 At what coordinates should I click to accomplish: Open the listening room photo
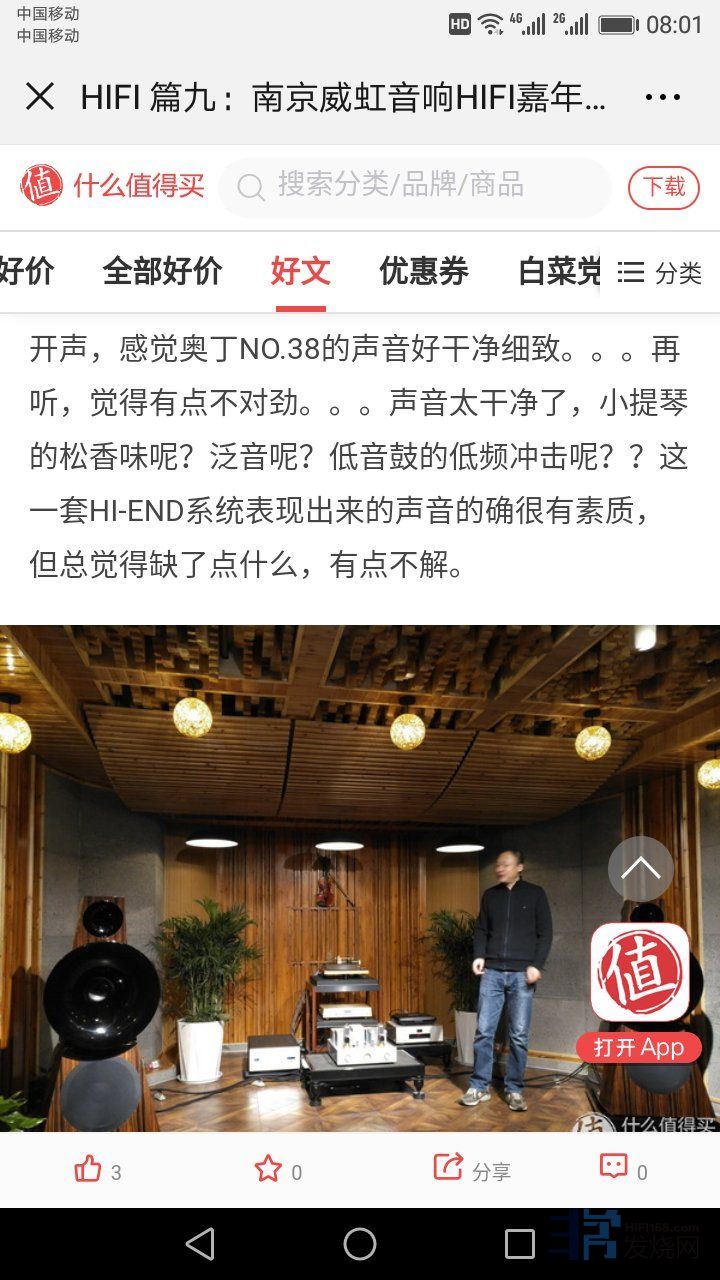(300, 880)
